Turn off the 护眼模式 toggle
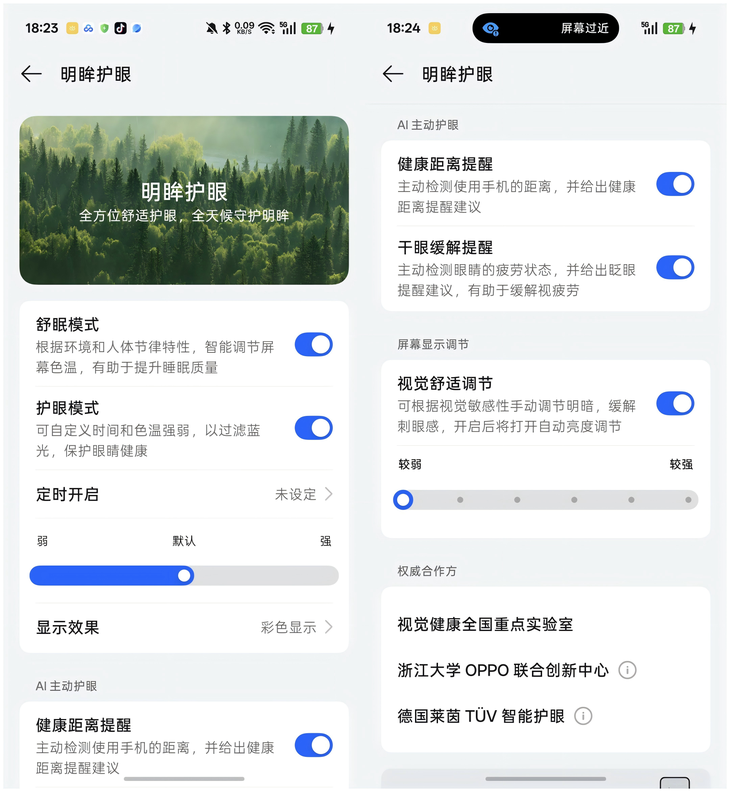The width and height of the screenshot is (730, 792). click(x=313, y=428)
